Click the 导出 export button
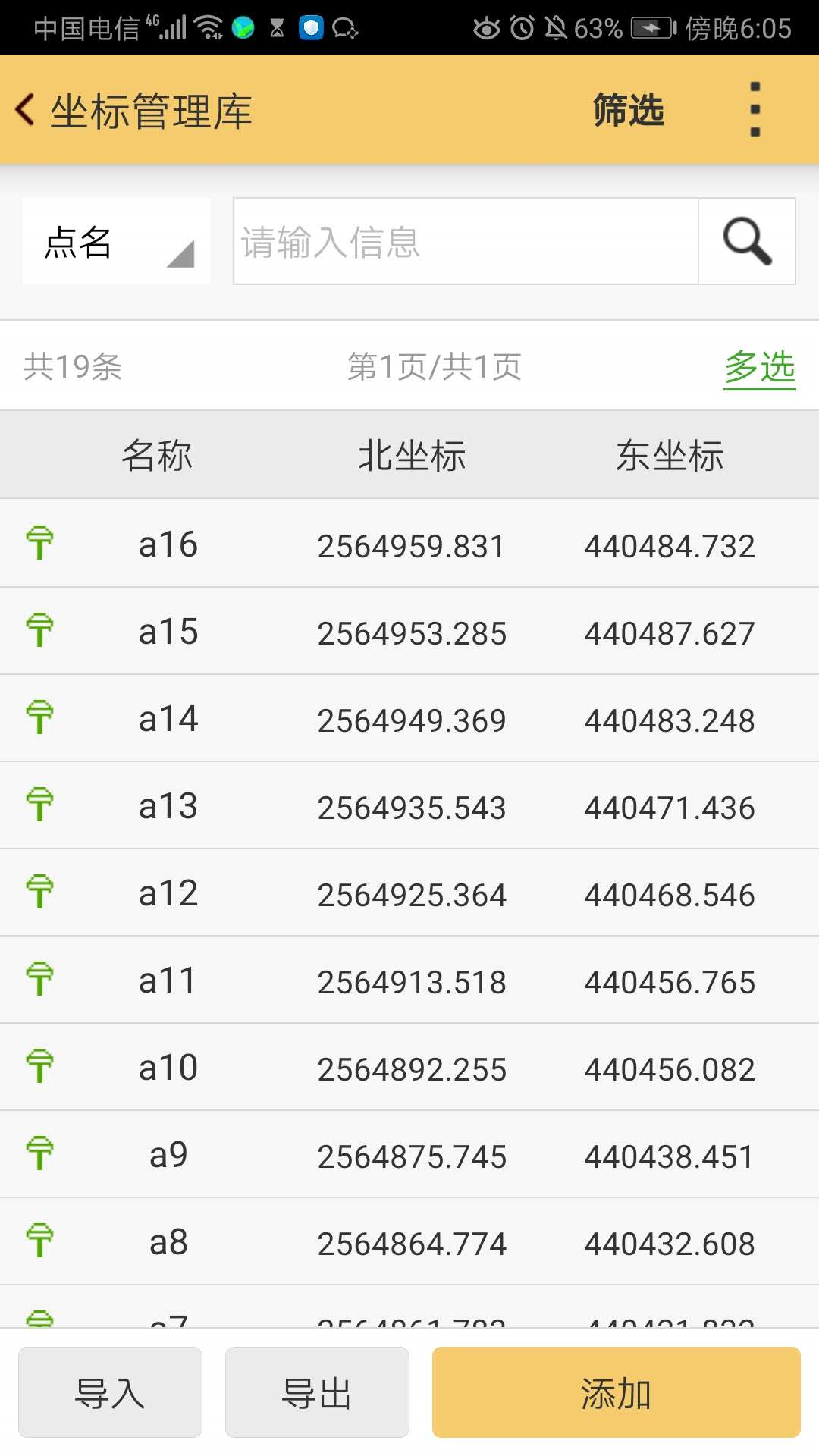 click(x=317, y=1392)
